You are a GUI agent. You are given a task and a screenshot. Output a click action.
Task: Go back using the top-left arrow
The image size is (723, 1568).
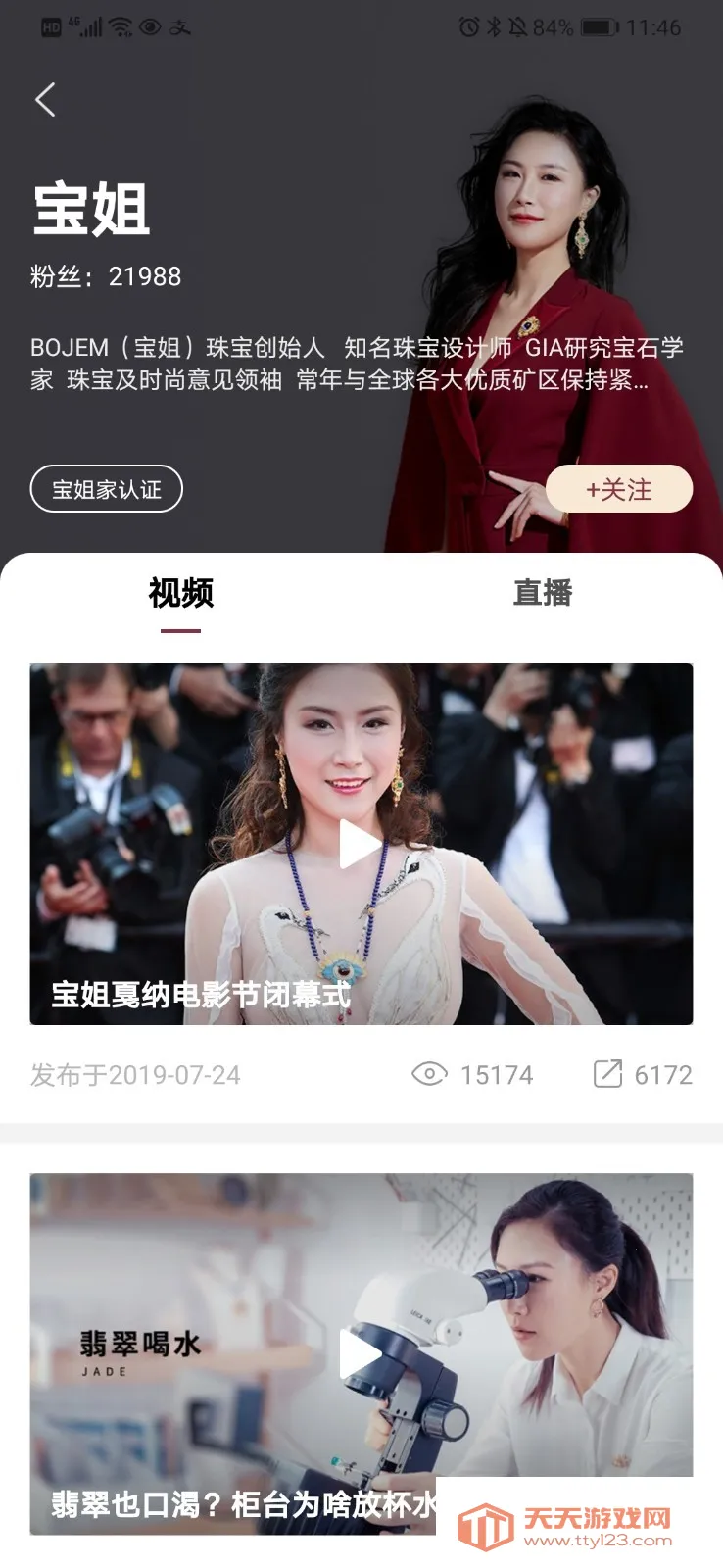tap(45, 100)
